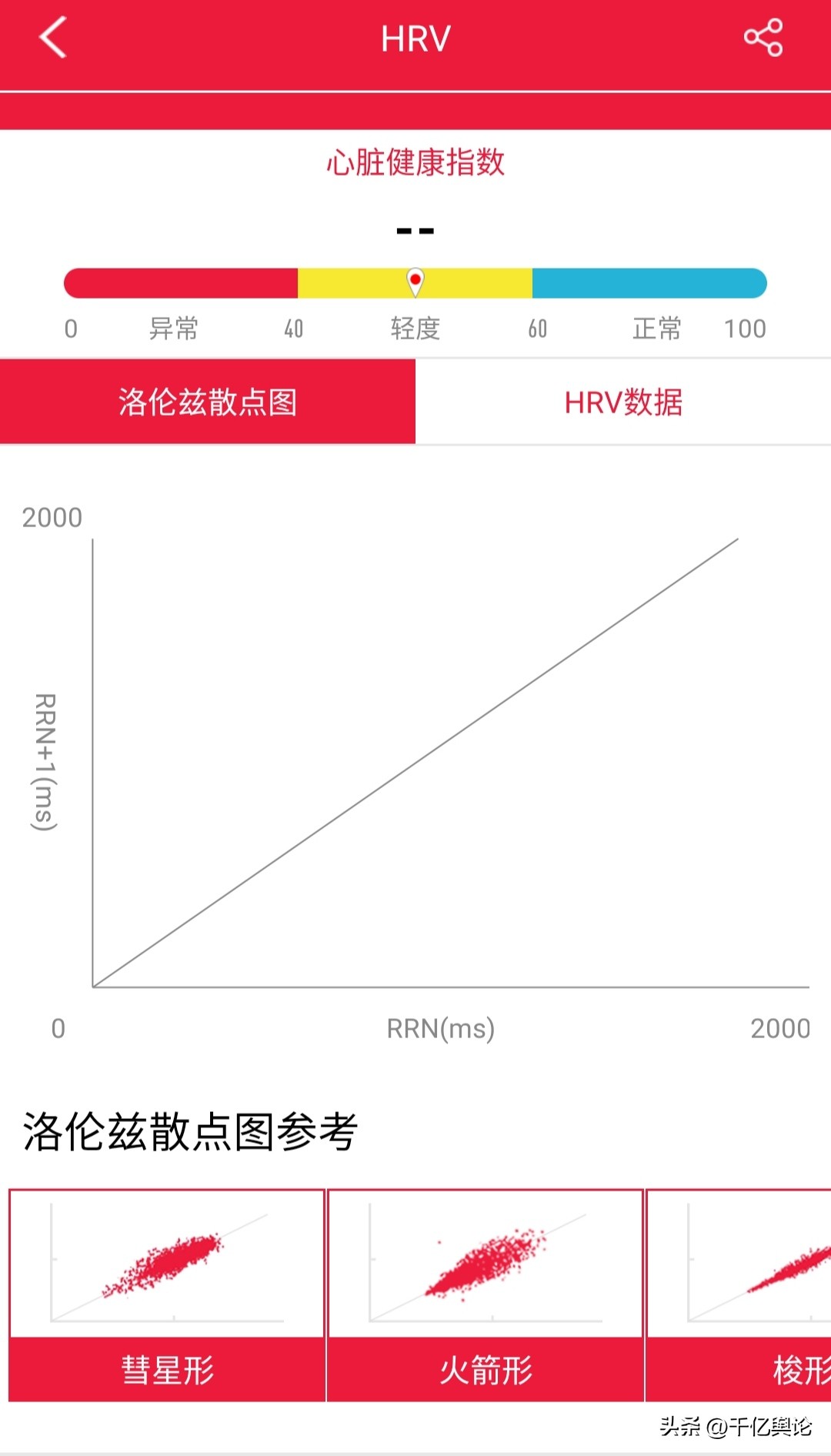Tap the 心脏健康指数 heading
The height and width of the screenshot is (1456, 831).
[x=415, y=165]
